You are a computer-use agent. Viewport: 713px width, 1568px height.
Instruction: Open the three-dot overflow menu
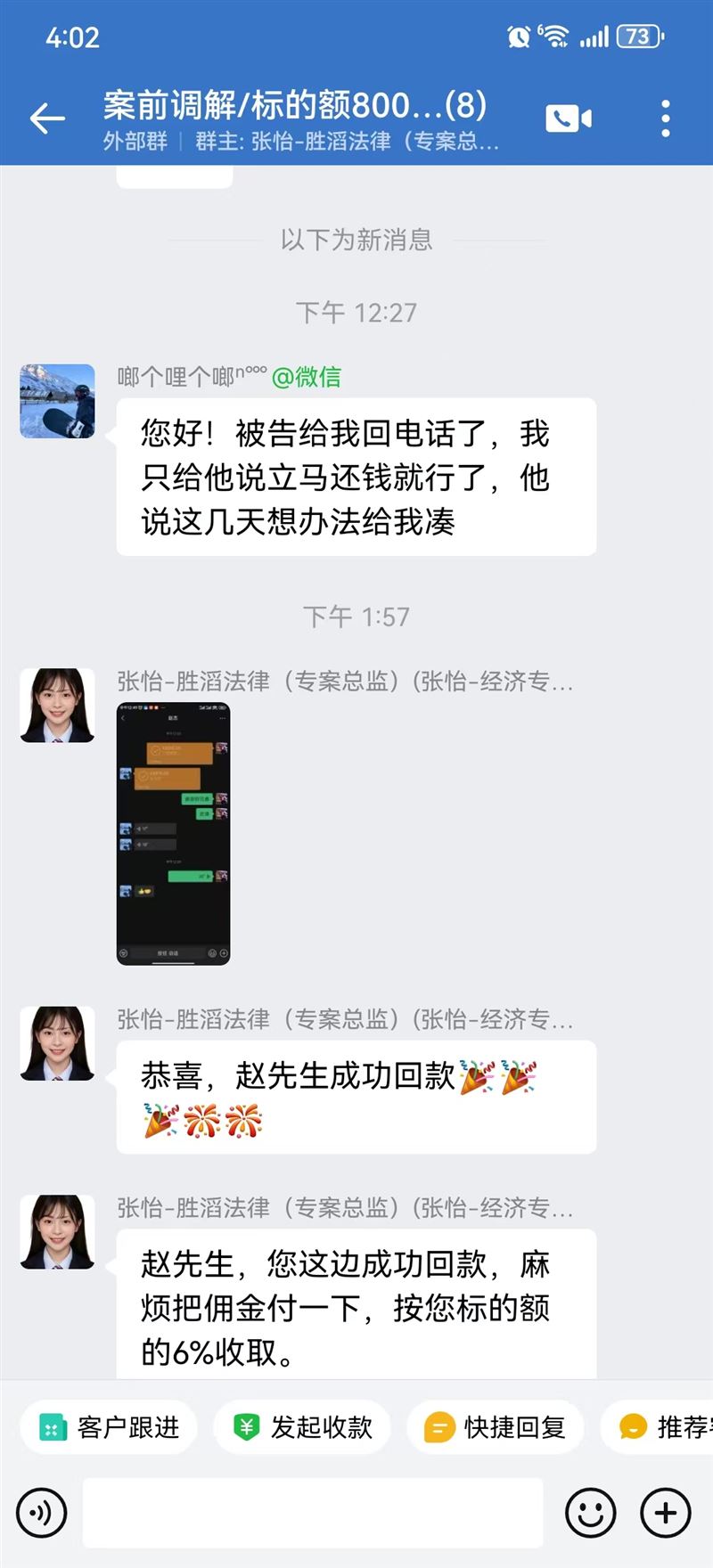coord(665,118)
